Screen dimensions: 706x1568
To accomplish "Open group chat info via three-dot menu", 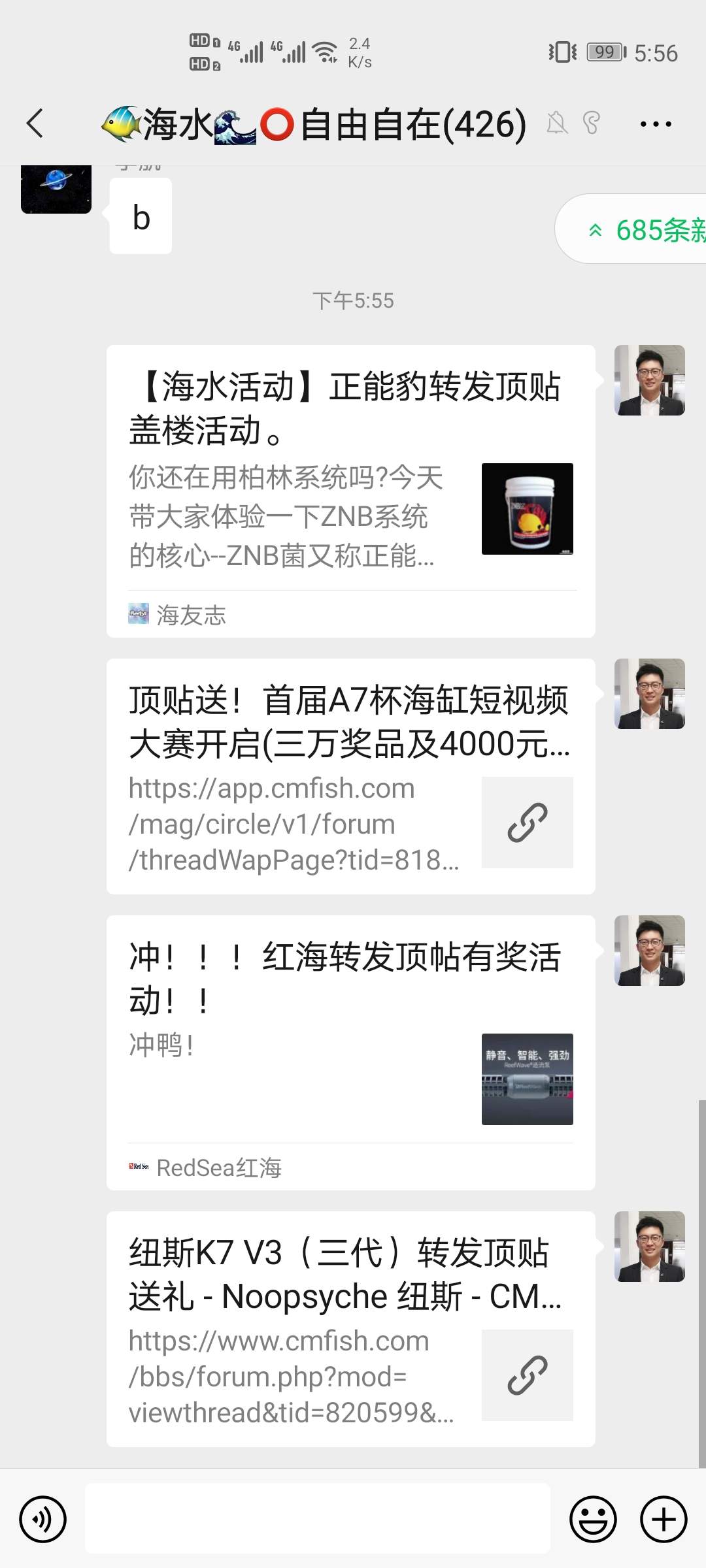I will pyautogui.click(x=656, y=123).
